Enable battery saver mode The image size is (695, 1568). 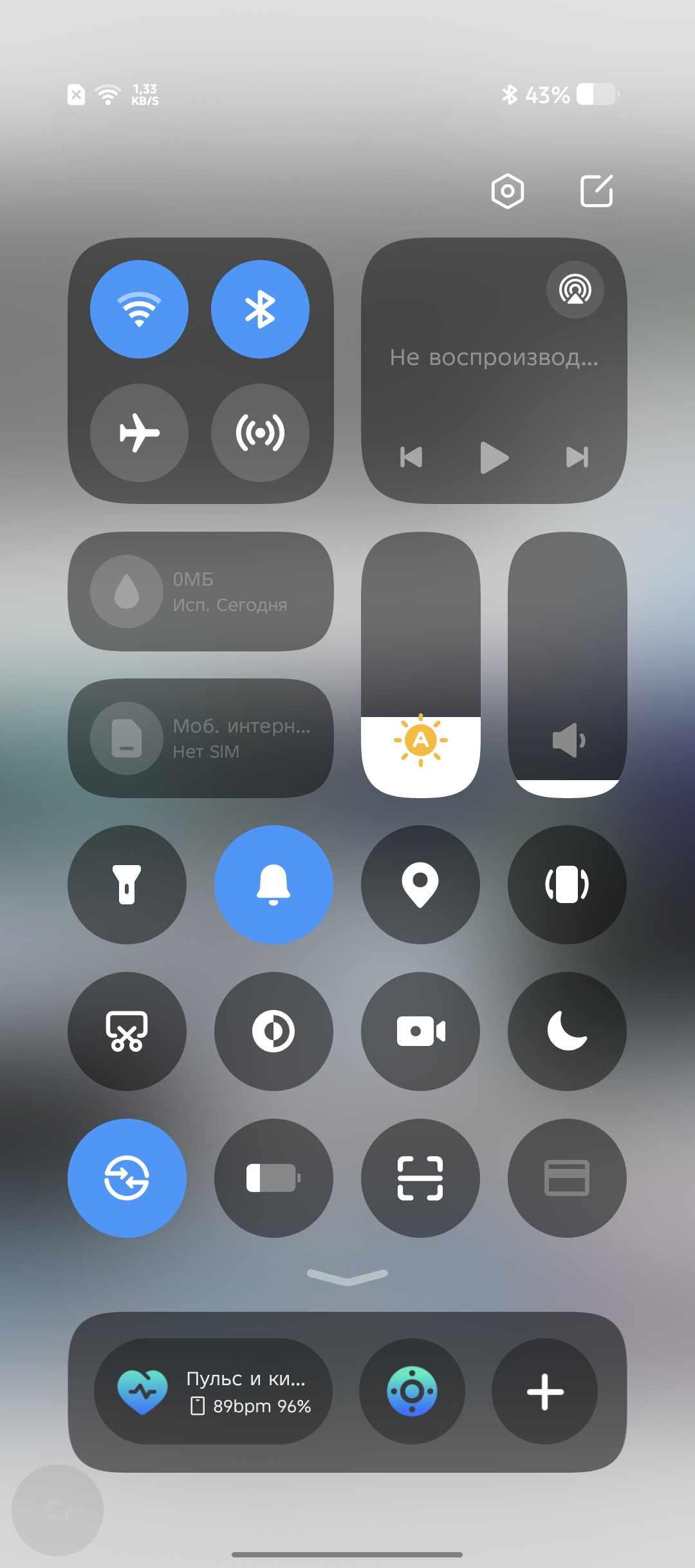point(273,1178)
